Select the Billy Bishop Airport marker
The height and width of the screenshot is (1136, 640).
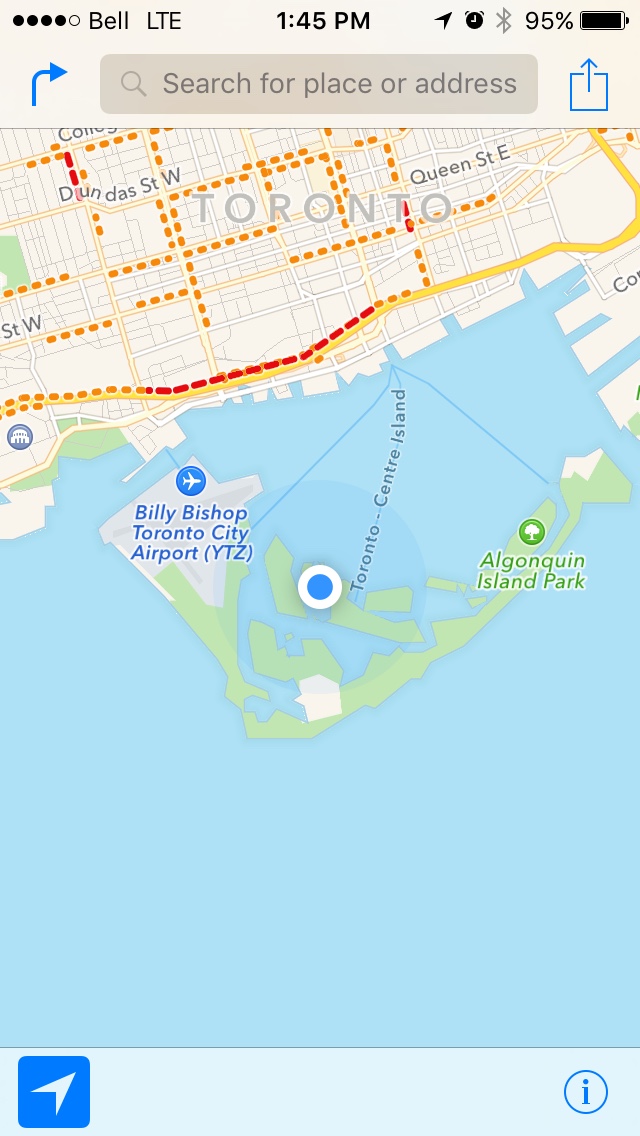pos(190,481)
